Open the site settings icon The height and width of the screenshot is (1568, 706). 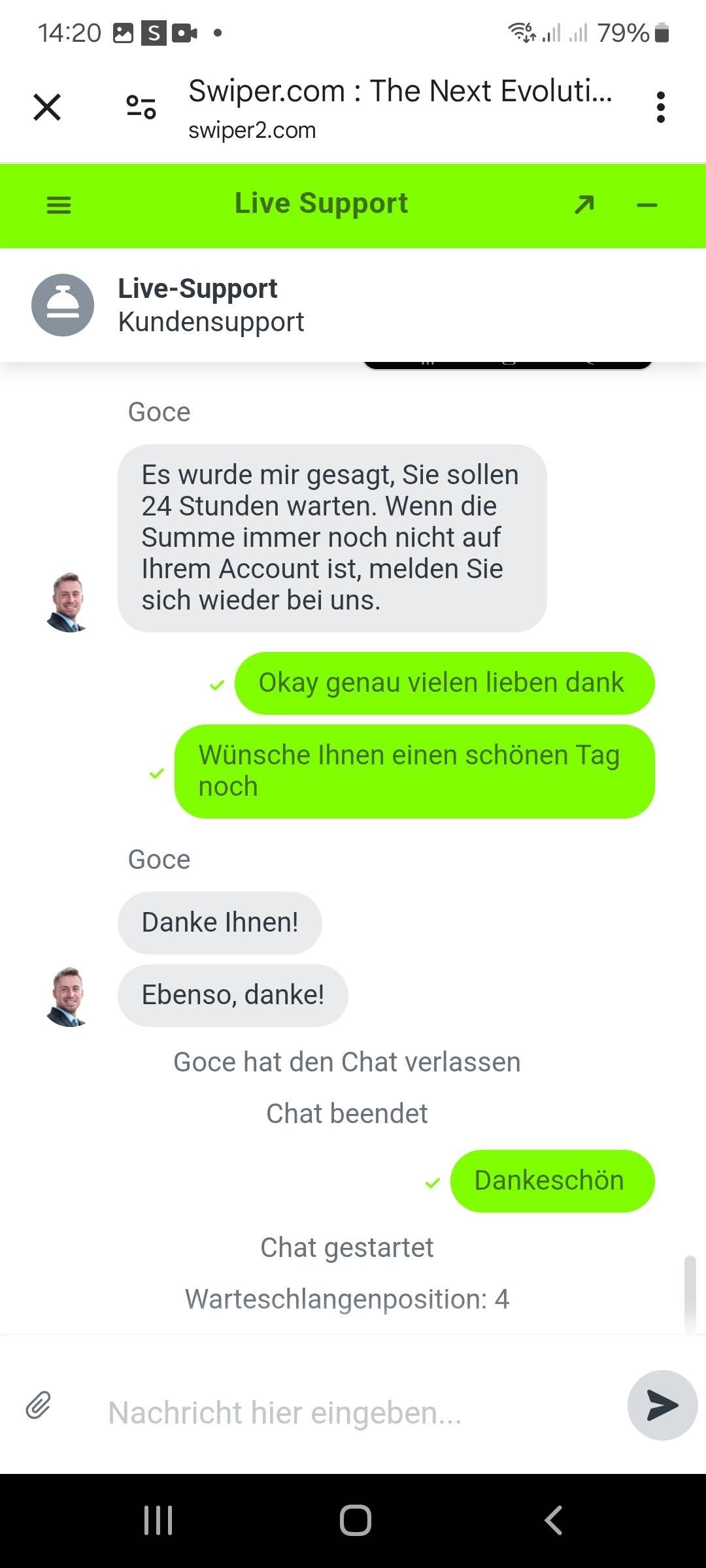tap(141, 107)
